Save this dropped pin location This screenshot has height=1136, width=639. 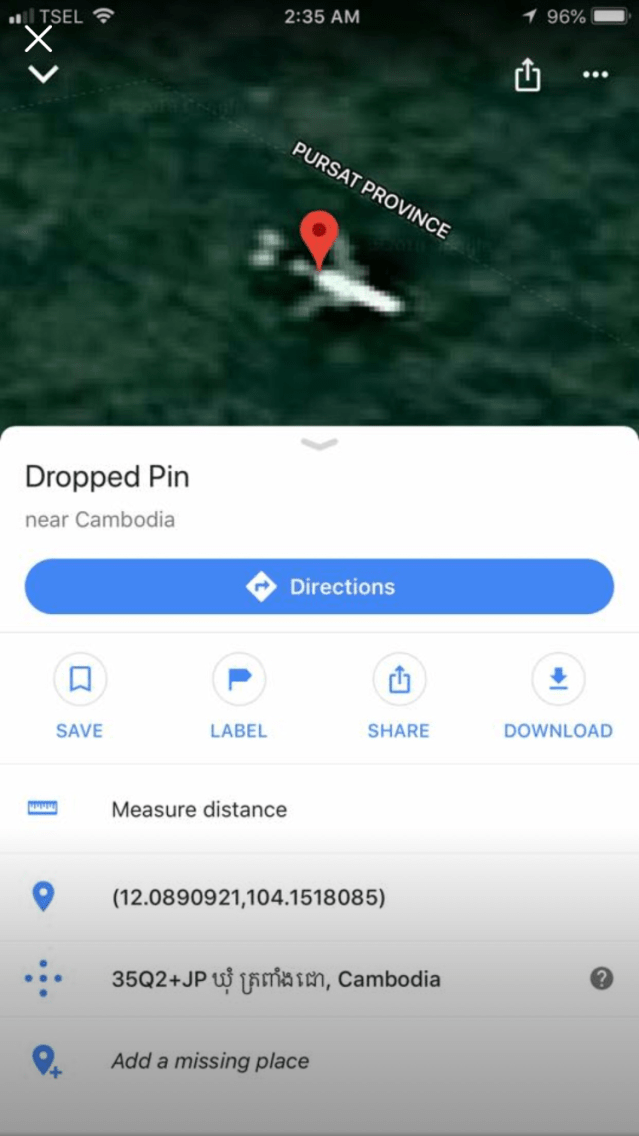point(80,696)
